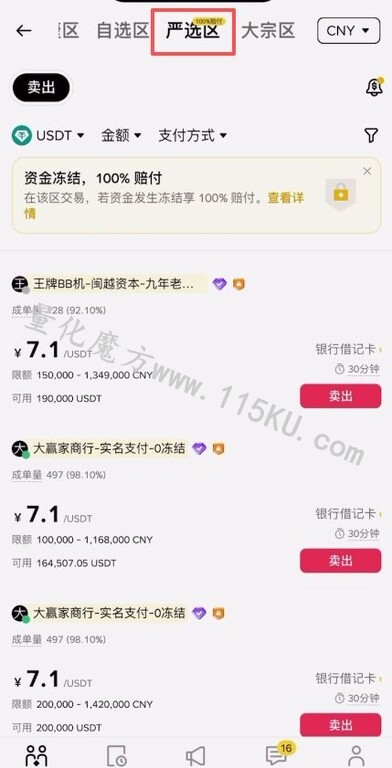Tap 卖出 on the 200,000 USDT offer
The height and width of the screenshot is (768, 392).
point(341,725)
